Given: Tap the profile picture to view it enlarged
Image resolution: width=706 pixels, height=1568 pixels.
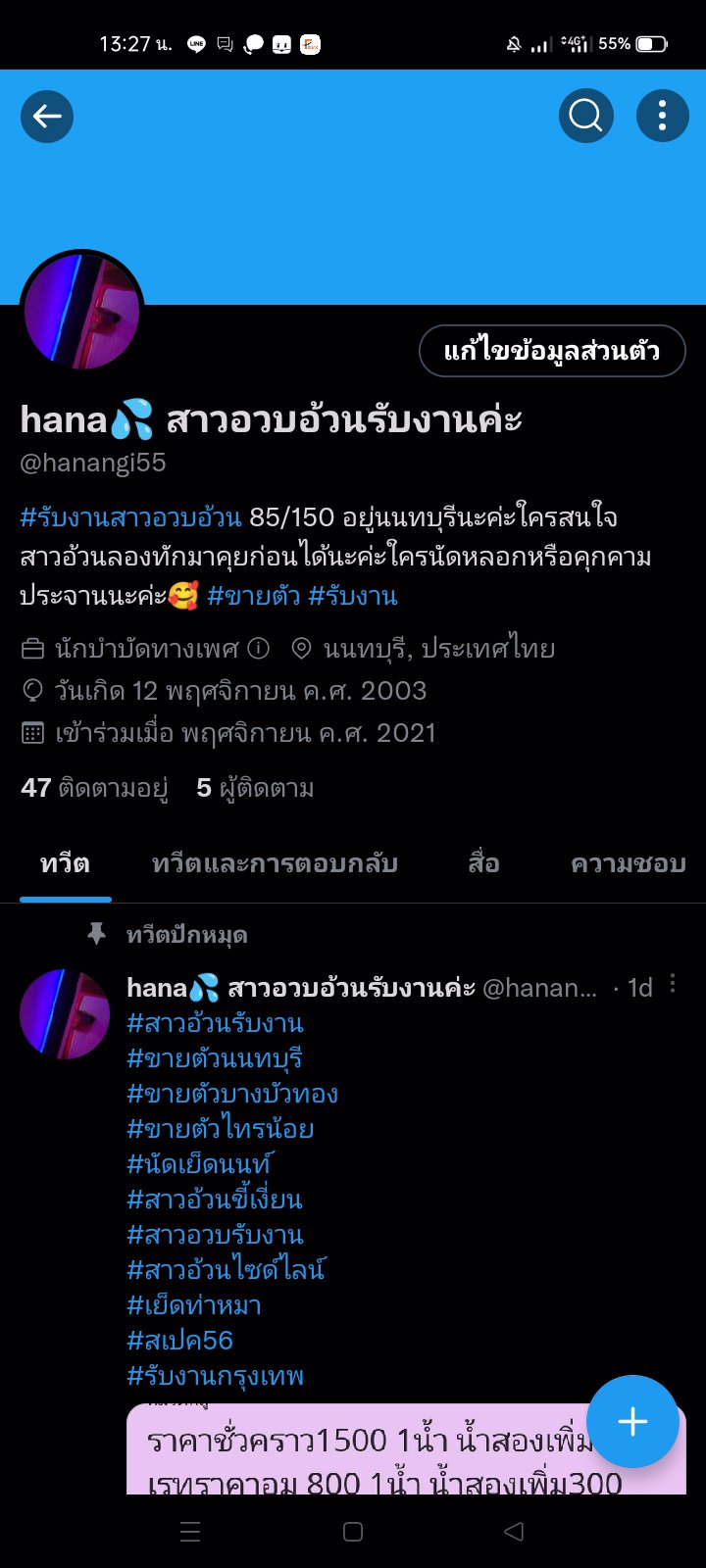Looking at the screenshot, I should point(81,312).
